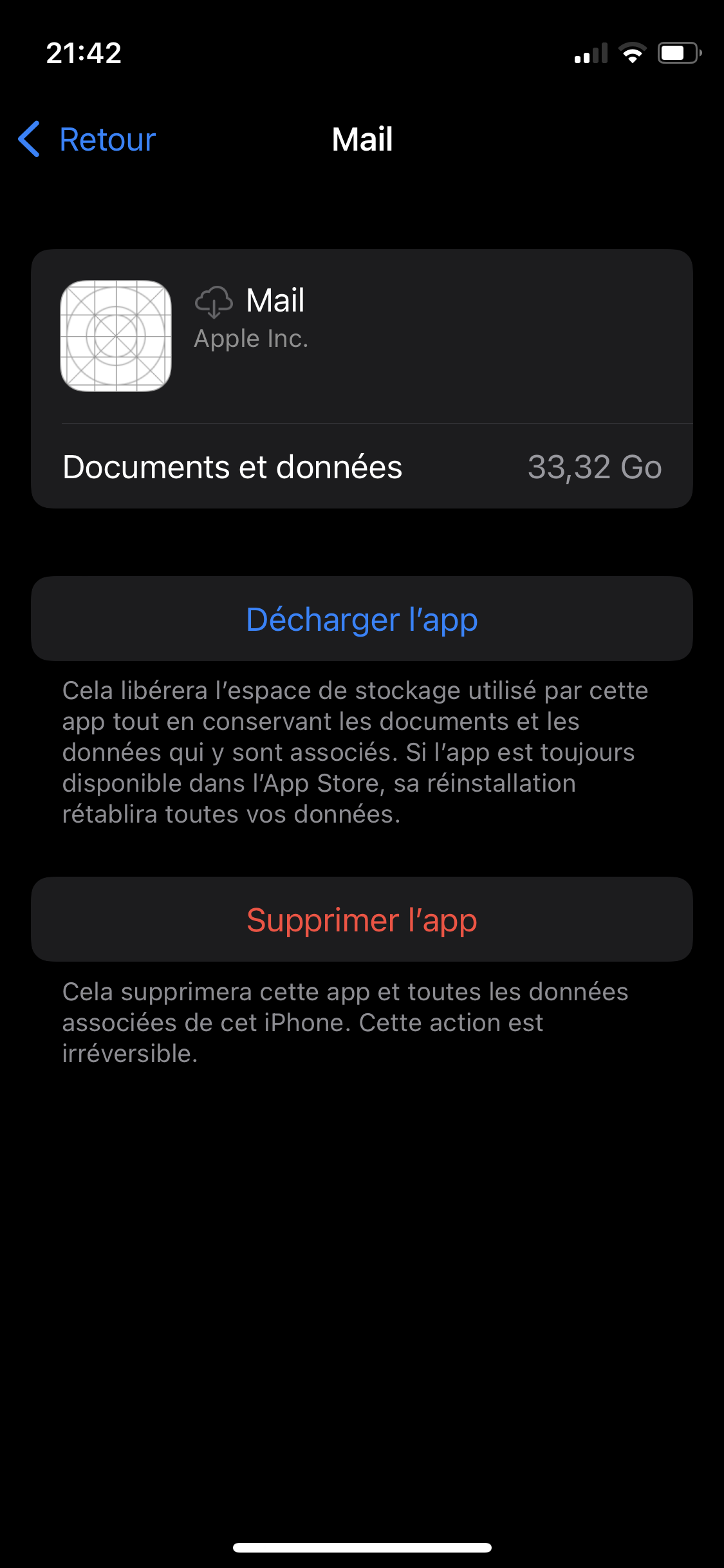The image size is (724, 1568).
Task: Offload Mail via Décharger l'app
Action: (x=362, y=619)
